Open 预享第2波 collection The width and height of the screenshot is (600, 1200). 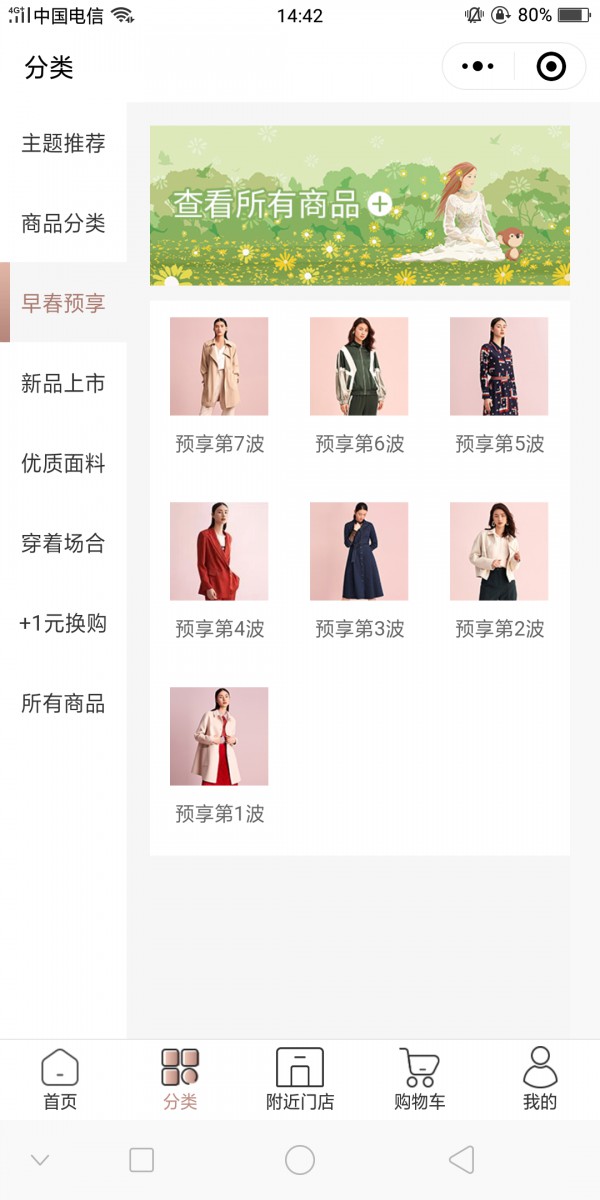click(x=499, y=567)
